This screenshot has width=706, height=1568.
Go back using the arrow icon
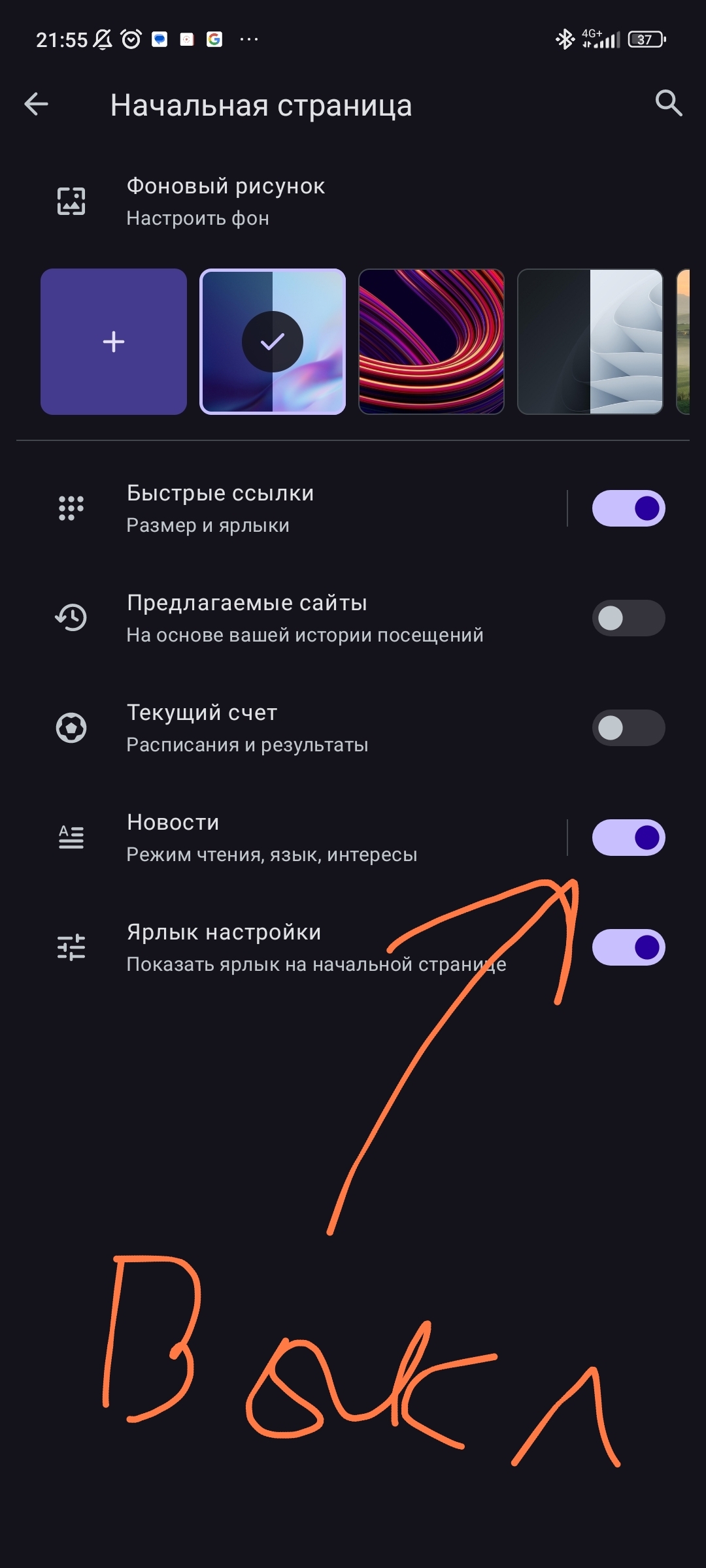pos(36,105)
